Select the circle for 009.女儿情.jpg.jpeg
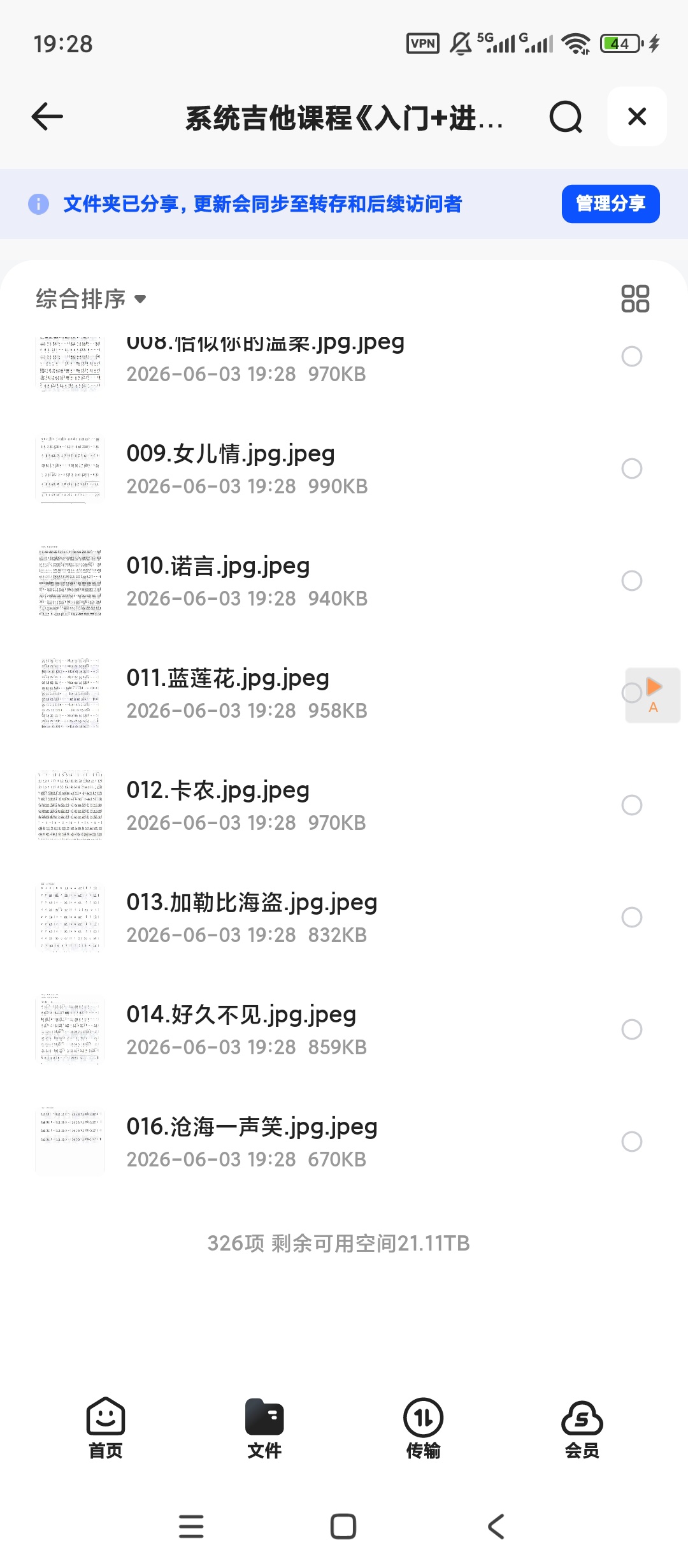Screen dimensions: 688x1568 click(x=632, y=468)
